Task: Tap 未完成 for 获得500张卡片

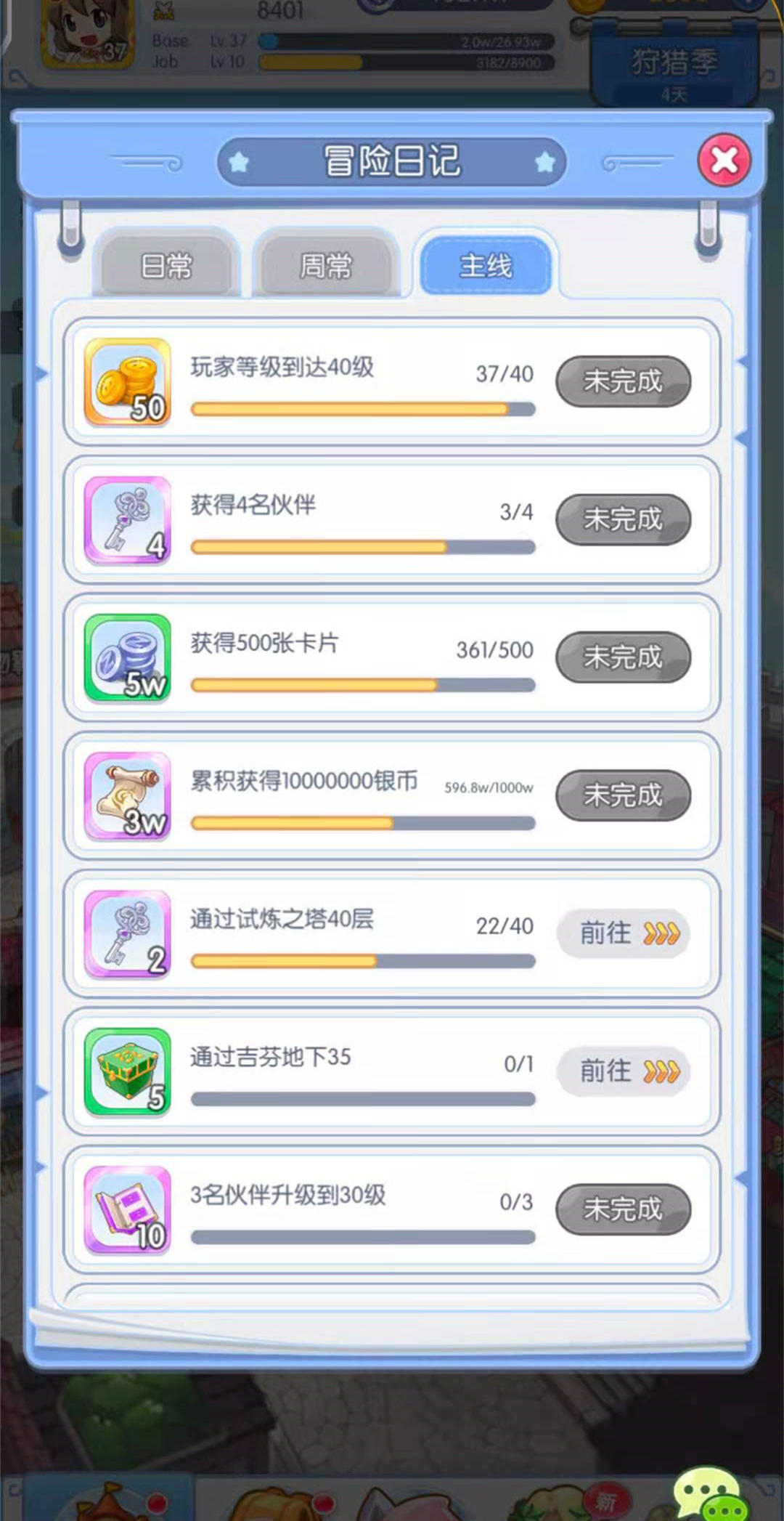Action: (x=624, y=657)
